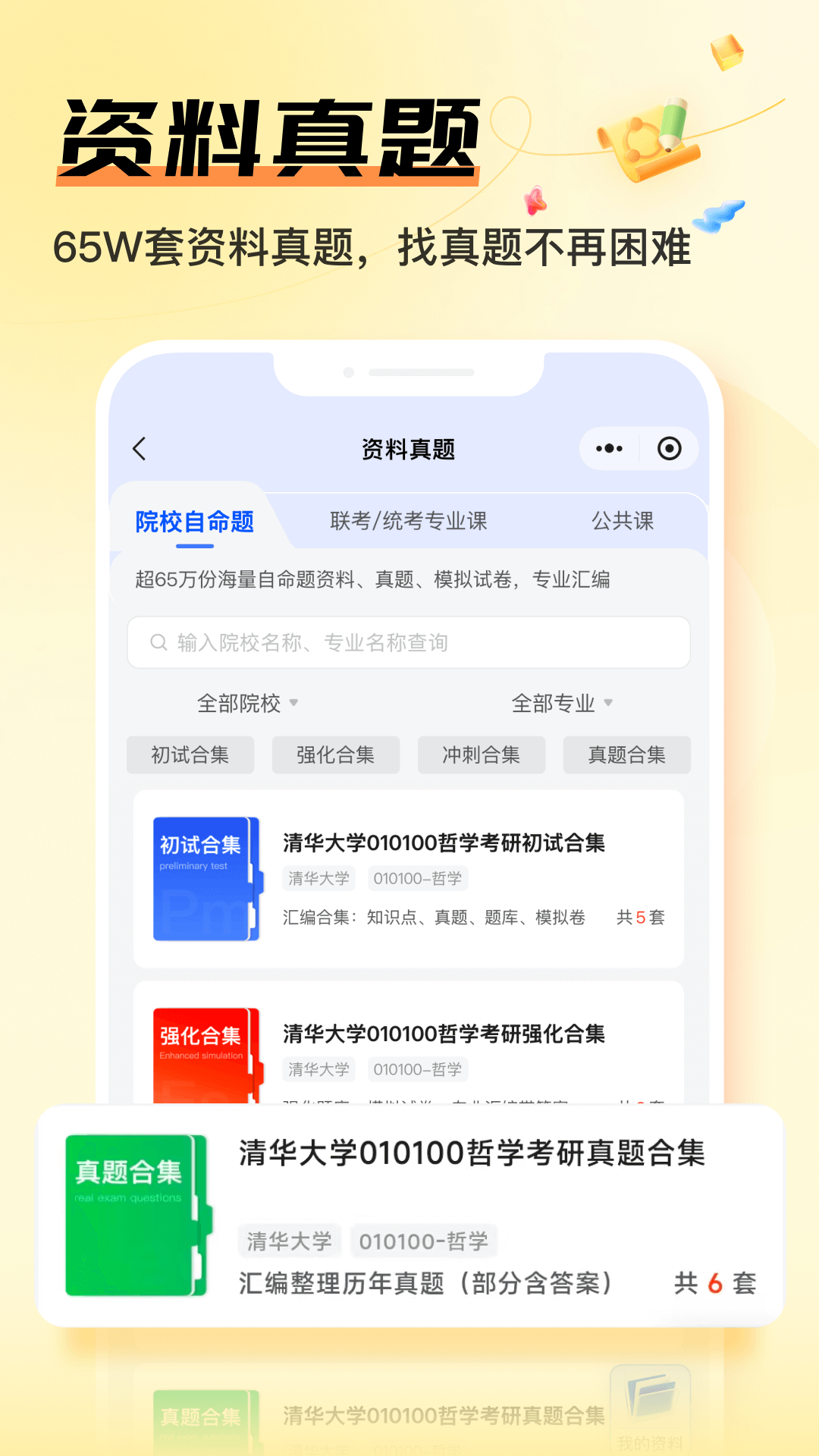Enable the 冲刺合集 filter

482,755
